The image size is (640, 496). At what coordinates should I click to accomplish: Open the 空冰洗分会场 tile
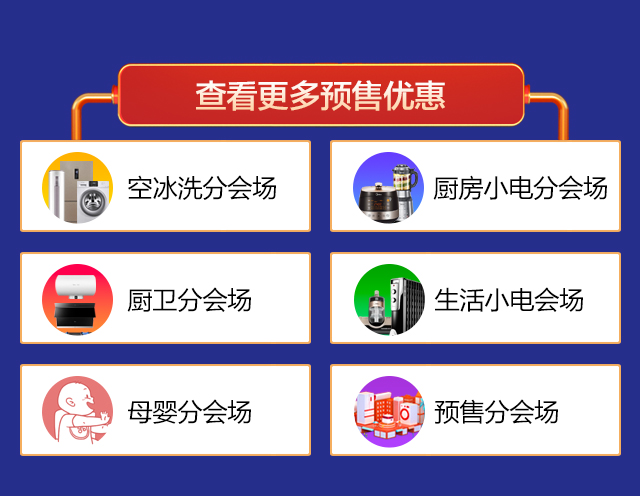click(x=166, y=186)
